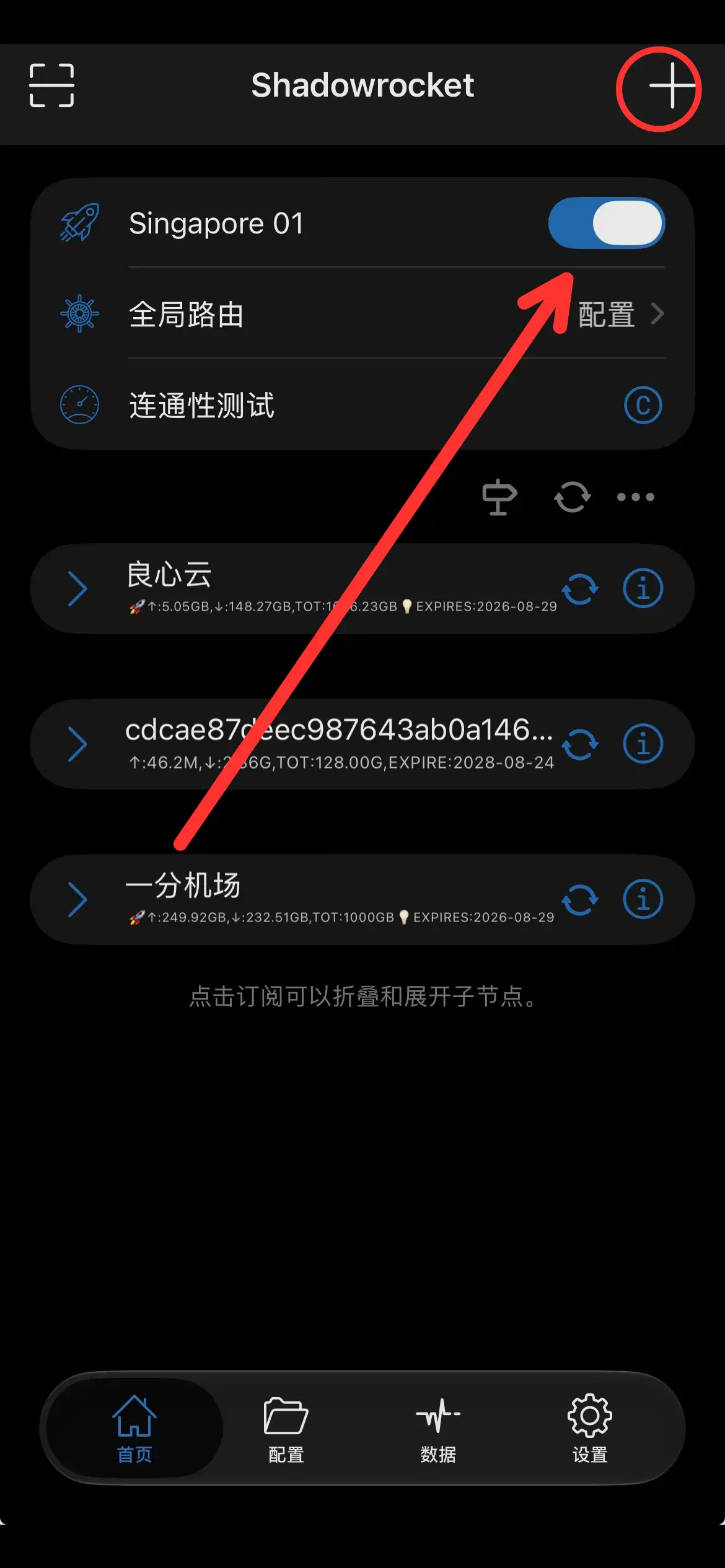Switch to the 数据 tab
The width and height of the screenshot is (725, 1568).
pos(438,1428)
